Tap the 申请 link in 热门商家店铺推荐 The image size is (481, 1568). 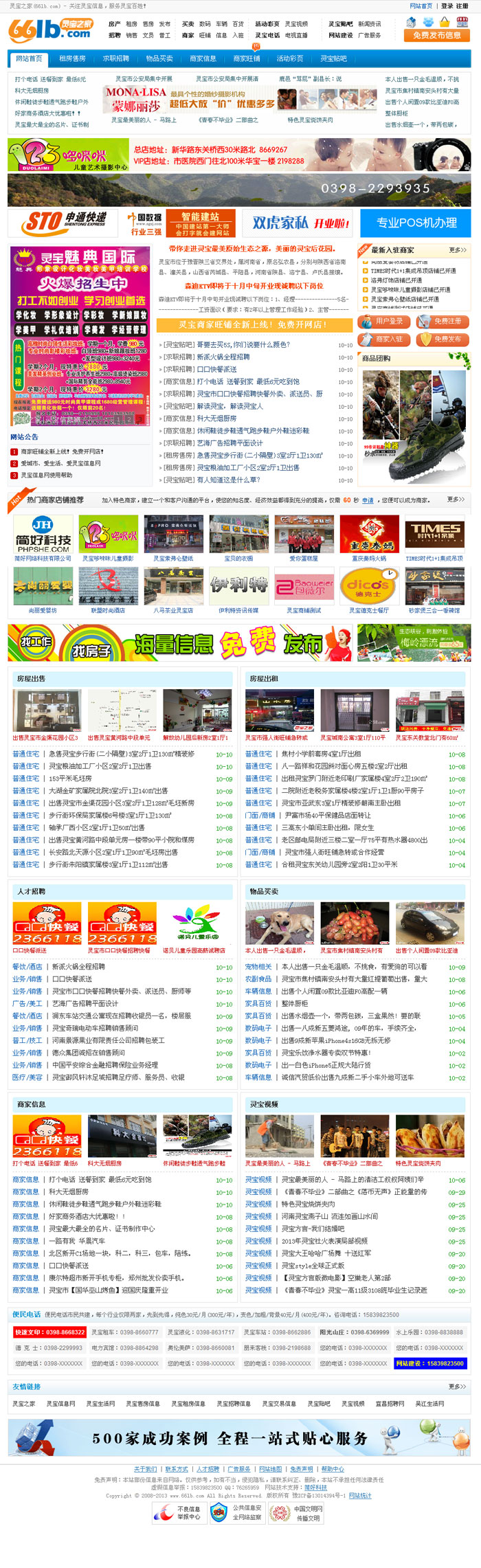tap(368, 500)
